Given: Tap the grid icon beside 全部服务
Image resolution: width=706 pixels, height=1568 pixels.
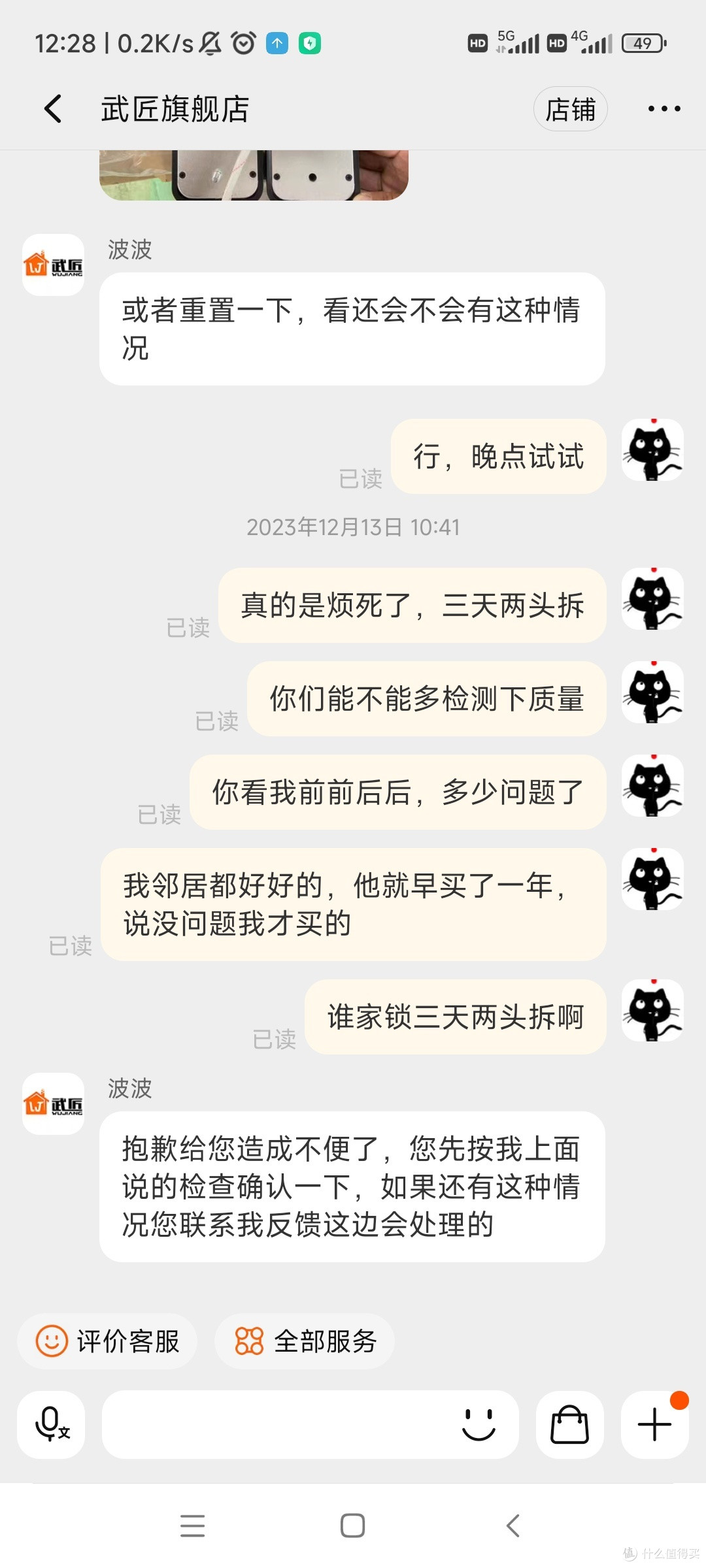Looking at the screenshot, I should tap(250, 1341).
